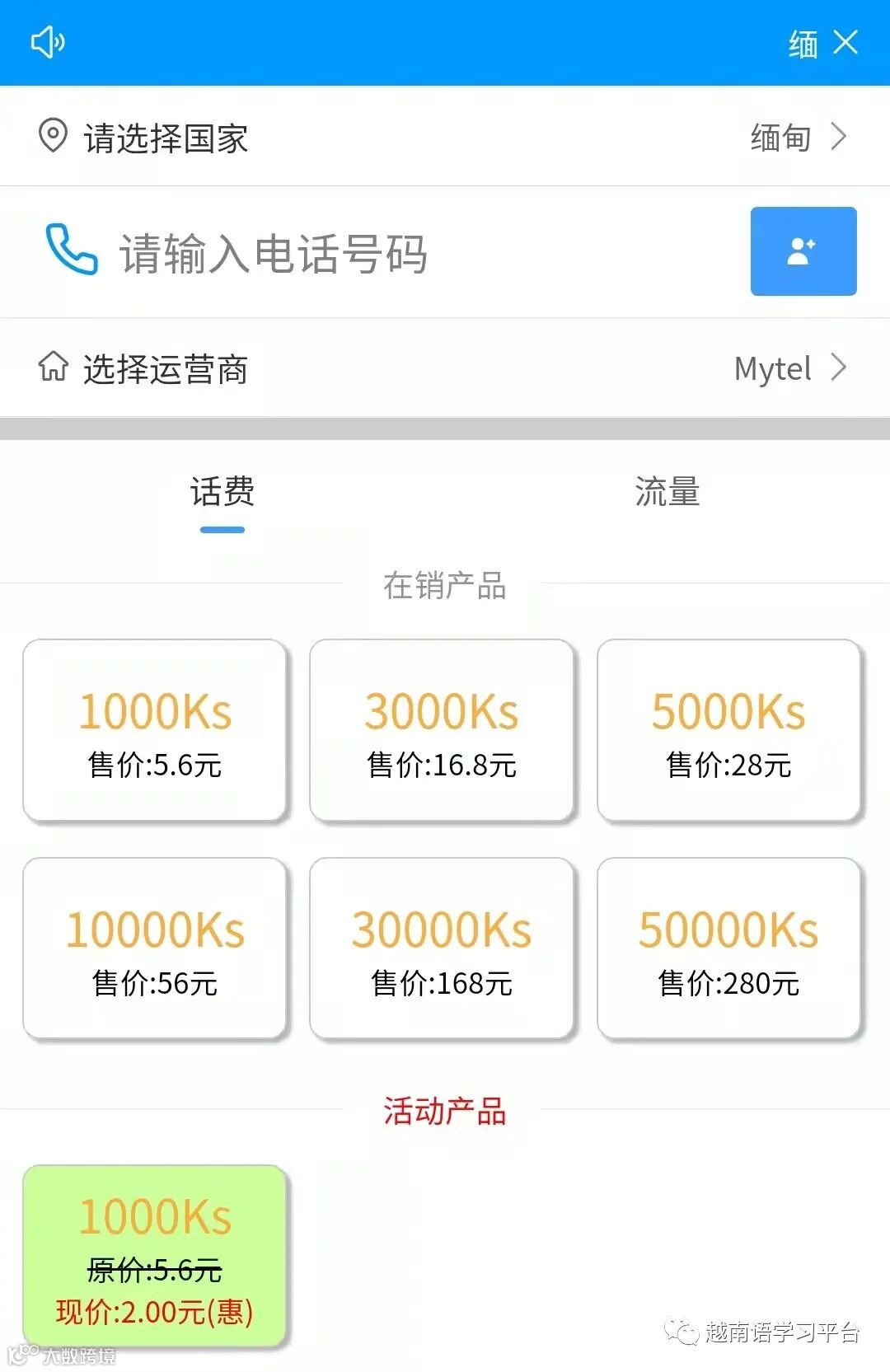Viewport: 890px width, 1372px height.
Task: Click the 在销产品 section header
Action: click(x=445, y=587)
